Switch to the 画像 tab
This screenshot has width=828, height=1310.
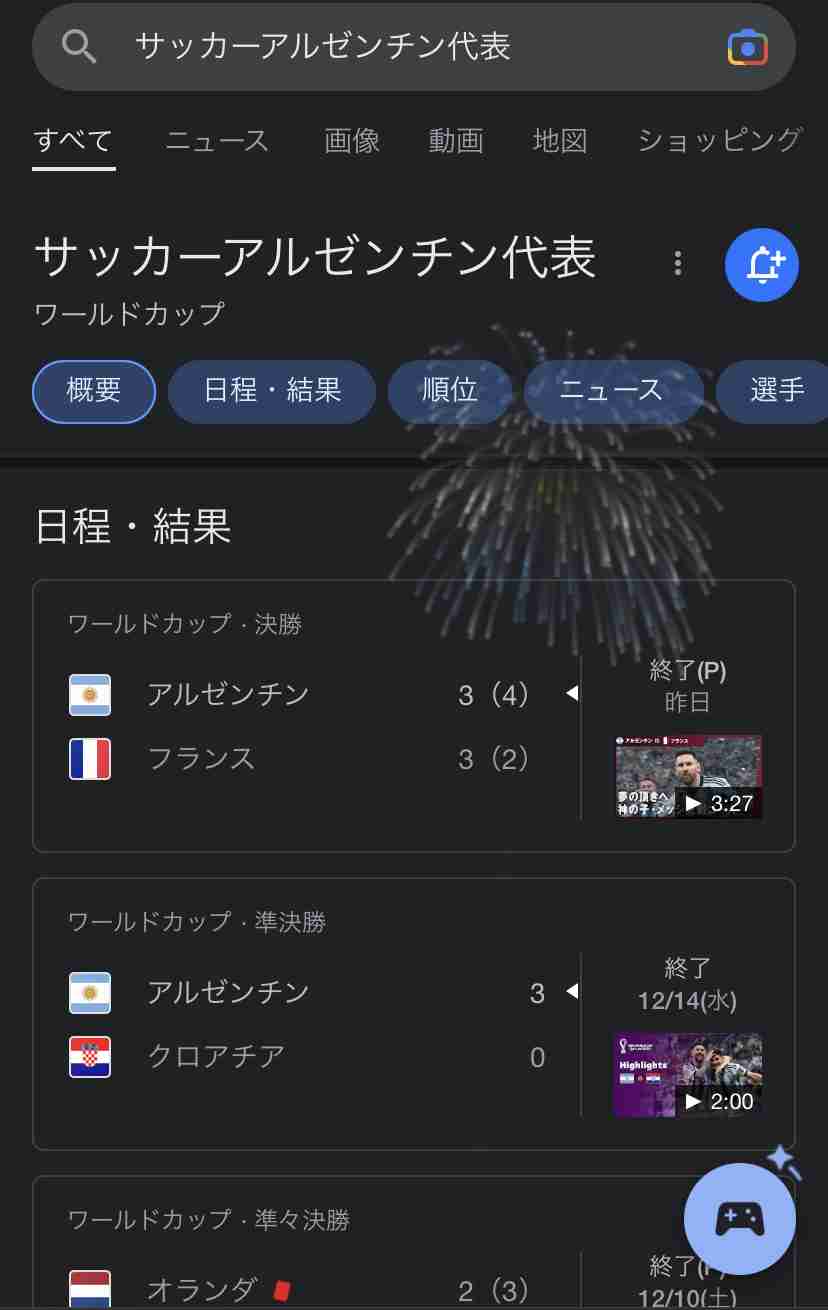click(x=351, y=141)
